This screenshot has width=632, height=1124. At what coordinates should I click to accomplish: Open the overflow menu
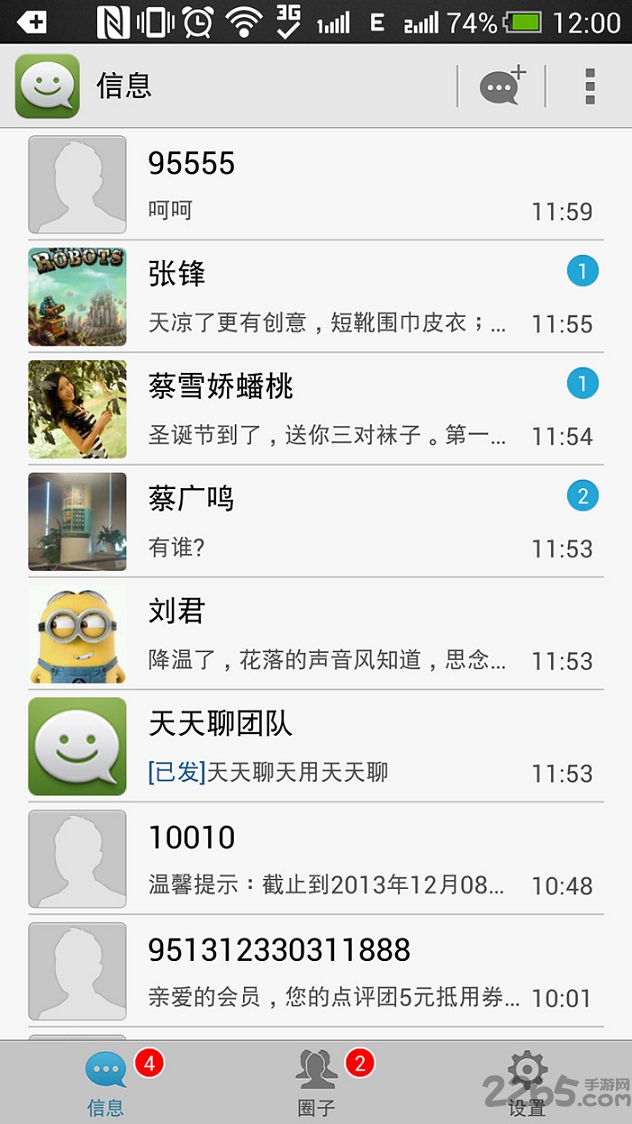click(590, 86)
